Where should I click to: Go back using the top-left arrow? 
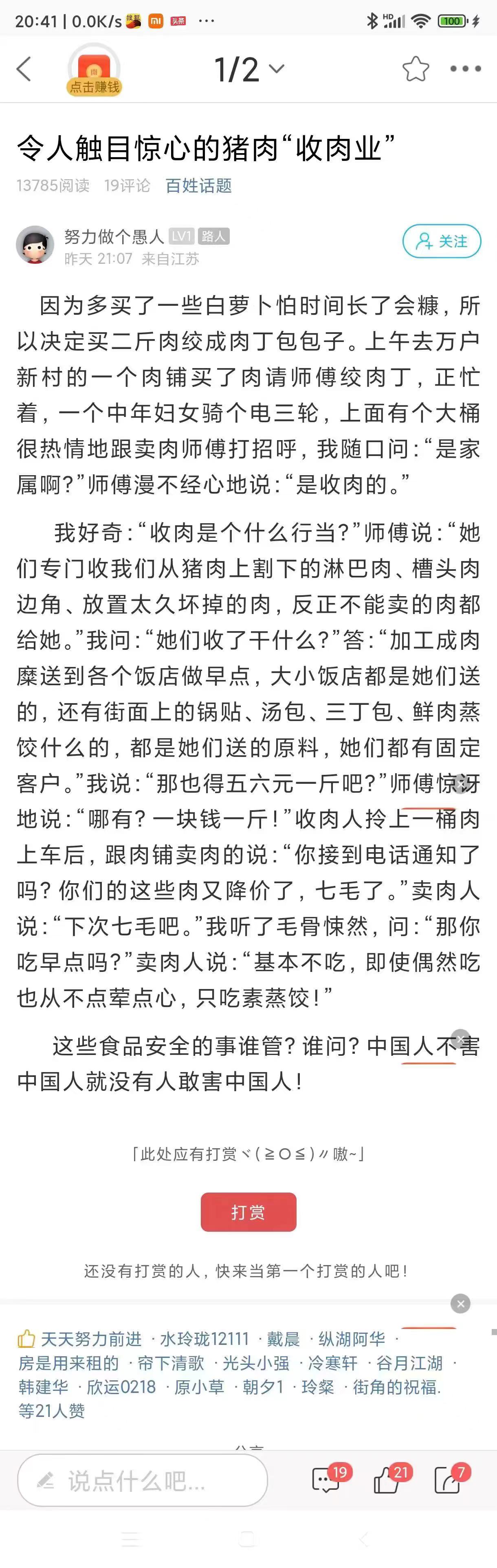(x=24, y=69)
